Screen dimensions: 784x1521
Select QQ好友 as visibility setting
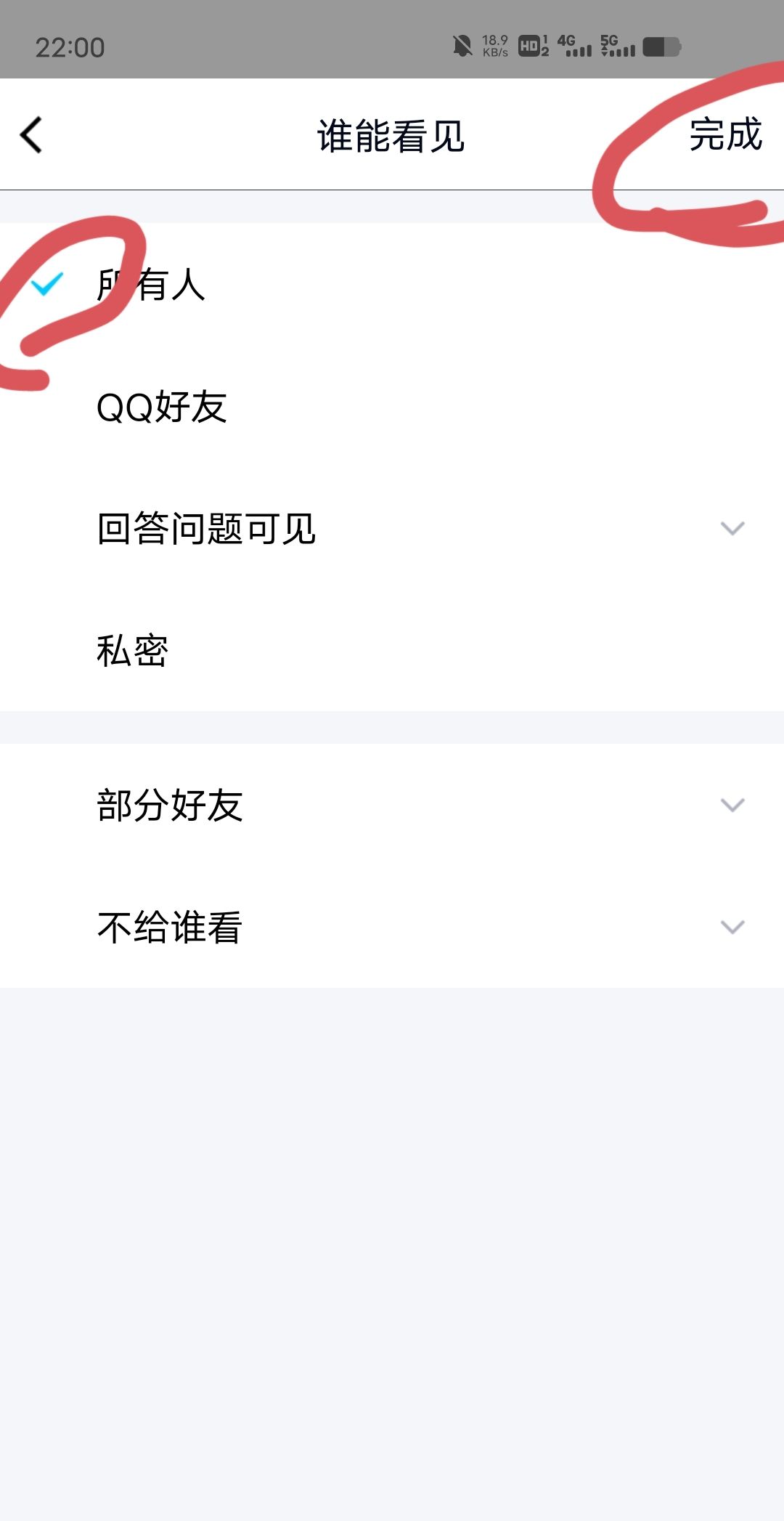(161, 410)
